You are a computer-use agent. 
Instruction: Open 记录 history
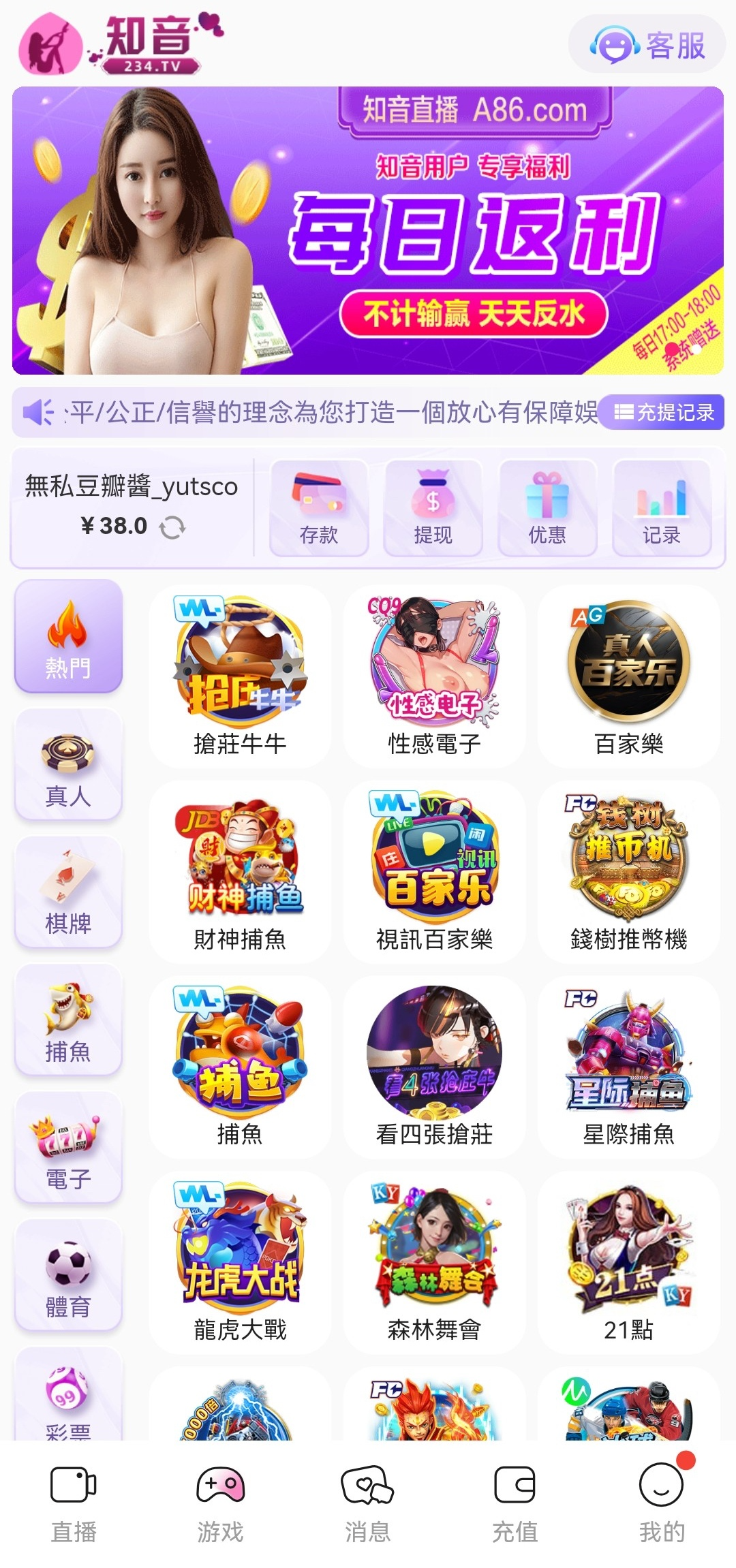tap(661, 507)
